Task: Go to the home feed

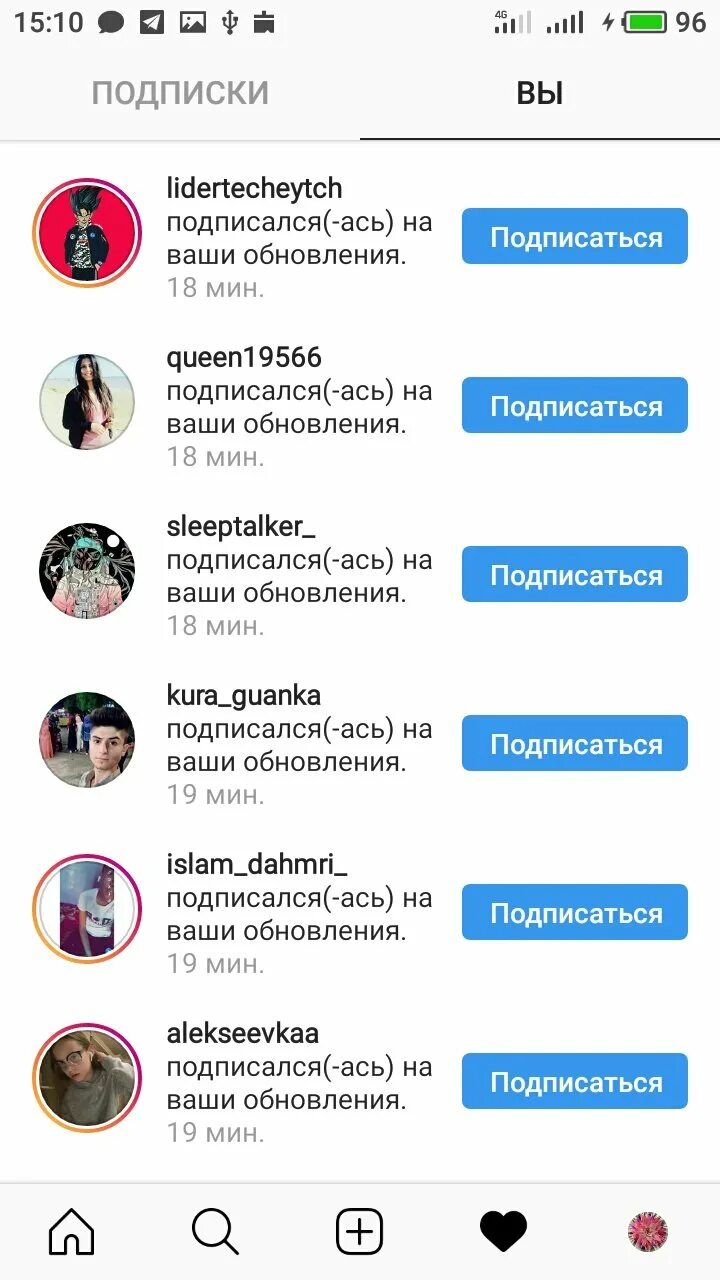Action: pos(72,1231)
